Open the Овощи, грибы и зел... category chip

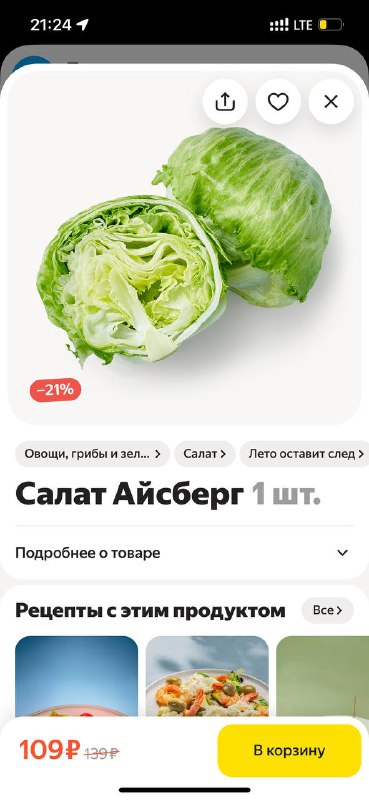(92, 454)
